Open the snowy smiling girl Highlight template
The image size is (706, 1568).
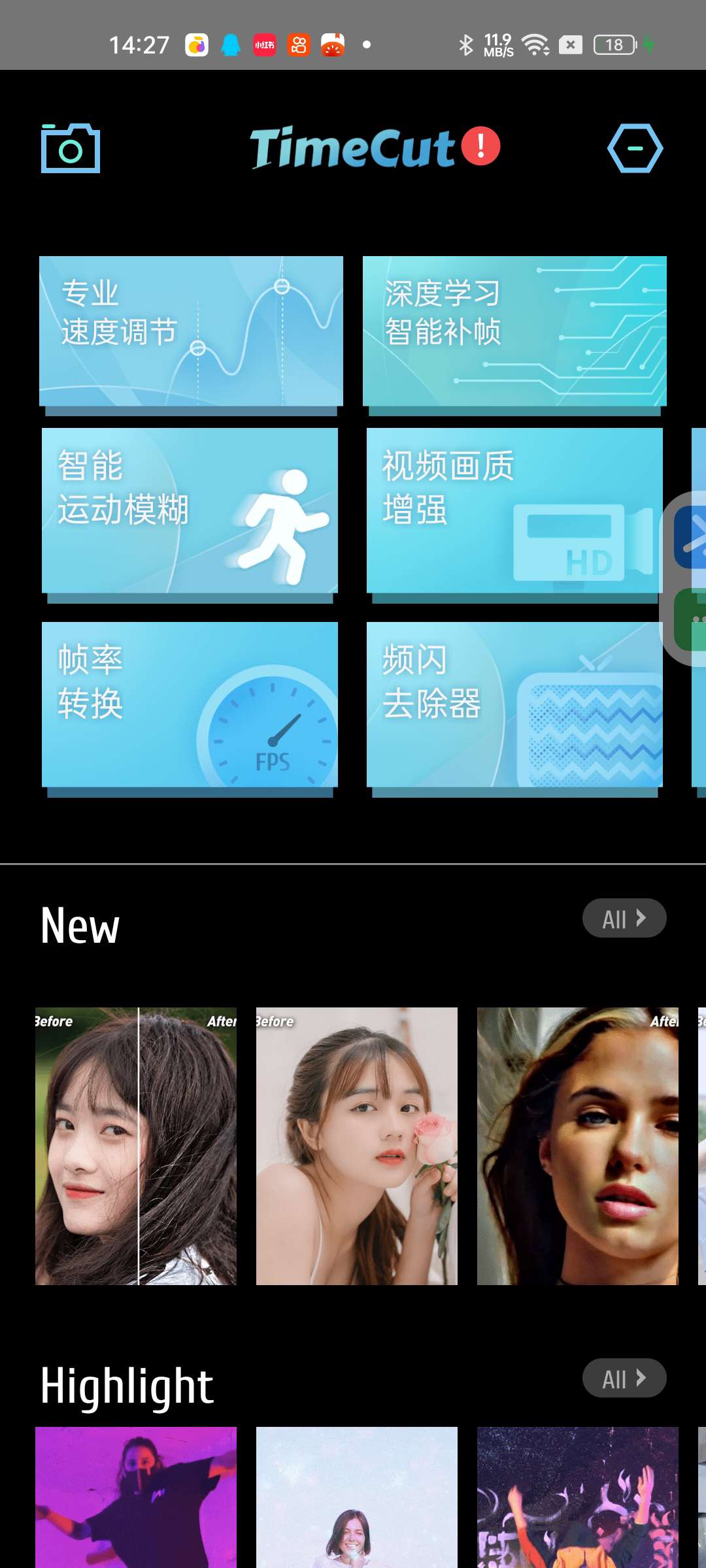tap(357, 1497)
